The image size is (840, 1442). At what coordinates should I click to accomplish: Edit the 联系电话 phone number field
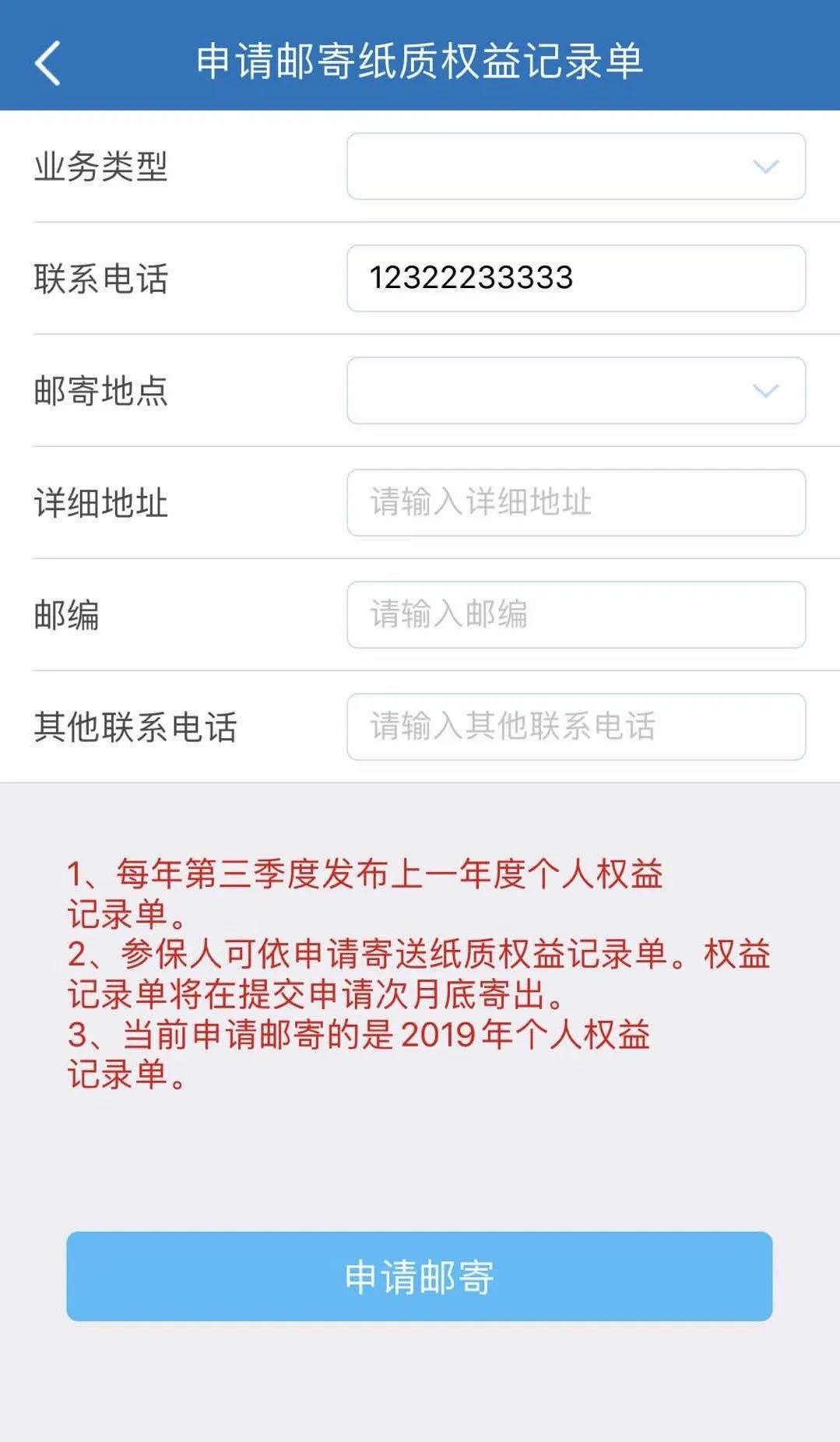point(575,278)
